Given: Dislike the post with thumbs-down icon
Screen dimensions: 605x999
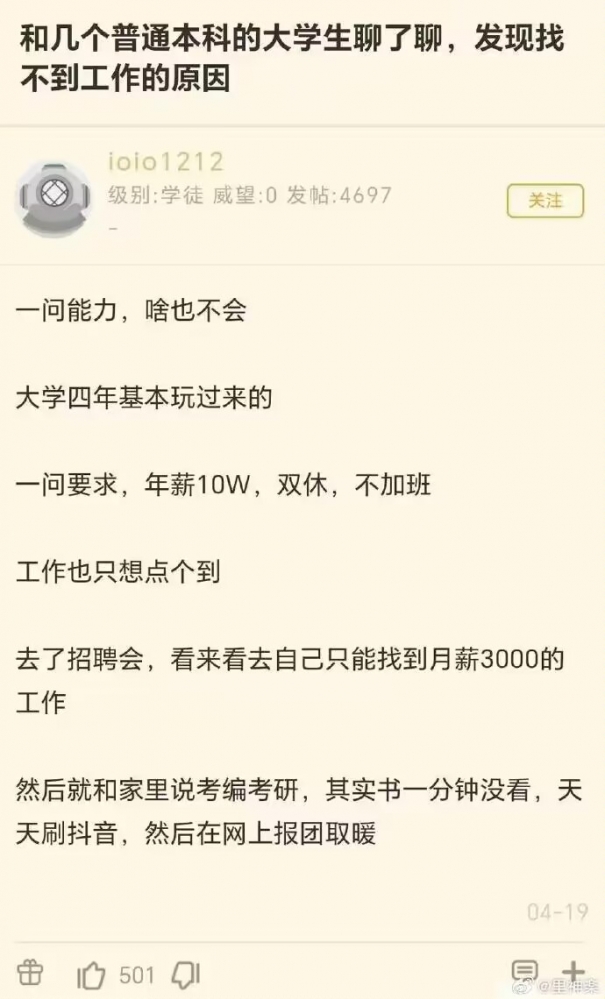Looking at the screenshot, I should [187, 975].
